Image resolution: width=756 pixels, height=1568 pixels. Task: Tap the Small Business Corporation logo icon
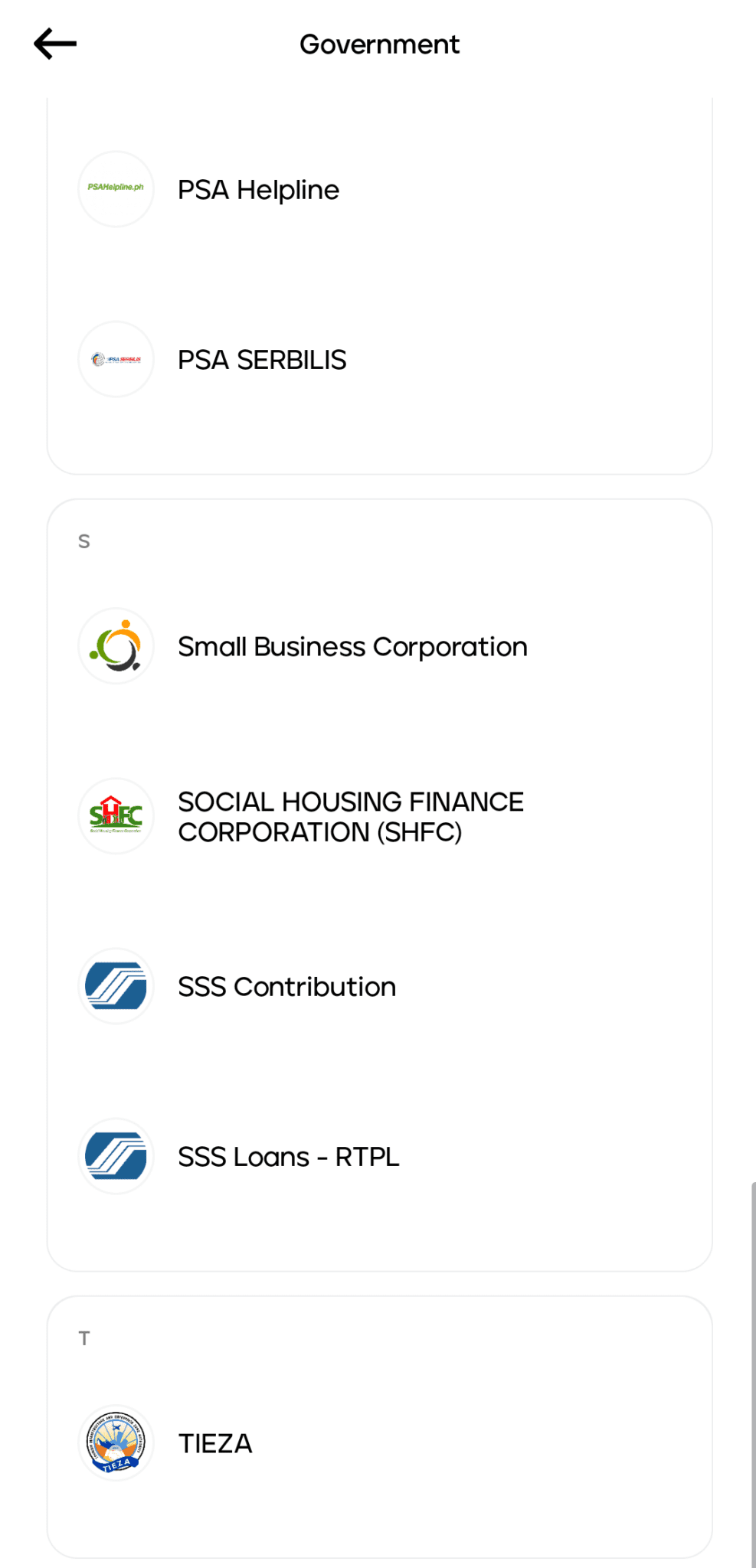(116, 645)
